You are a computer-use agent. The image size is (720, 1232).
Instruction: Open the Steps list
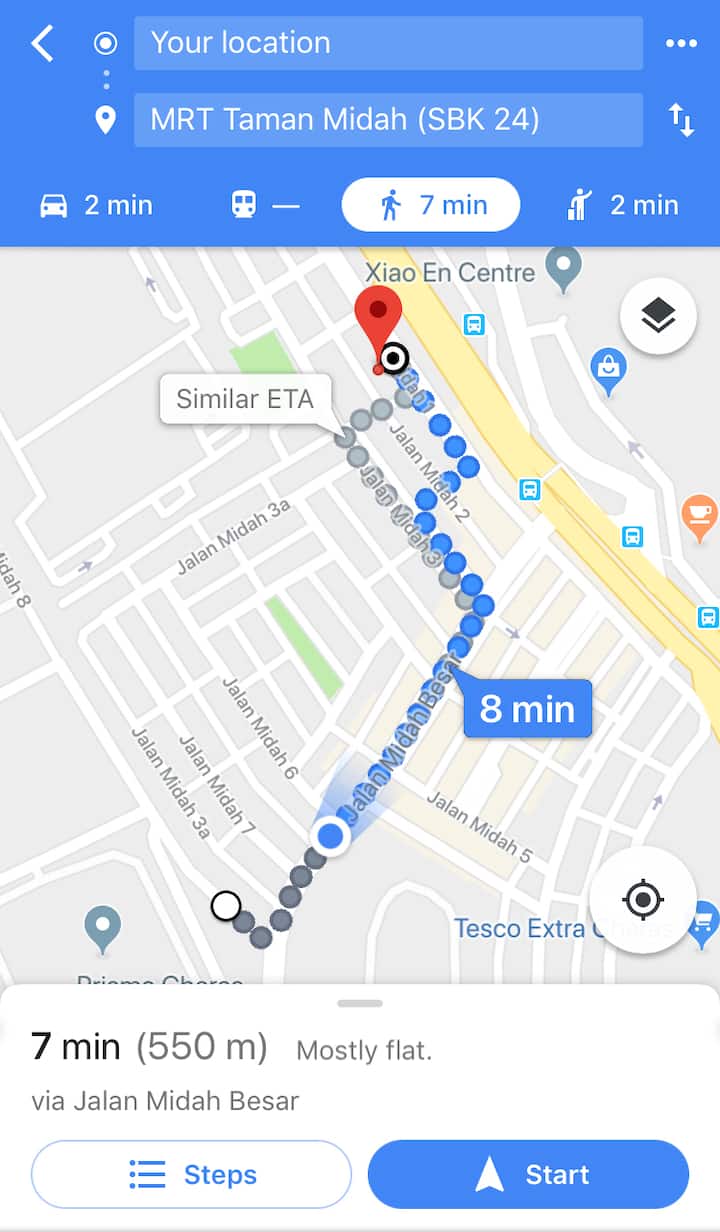click(192, 1174)
